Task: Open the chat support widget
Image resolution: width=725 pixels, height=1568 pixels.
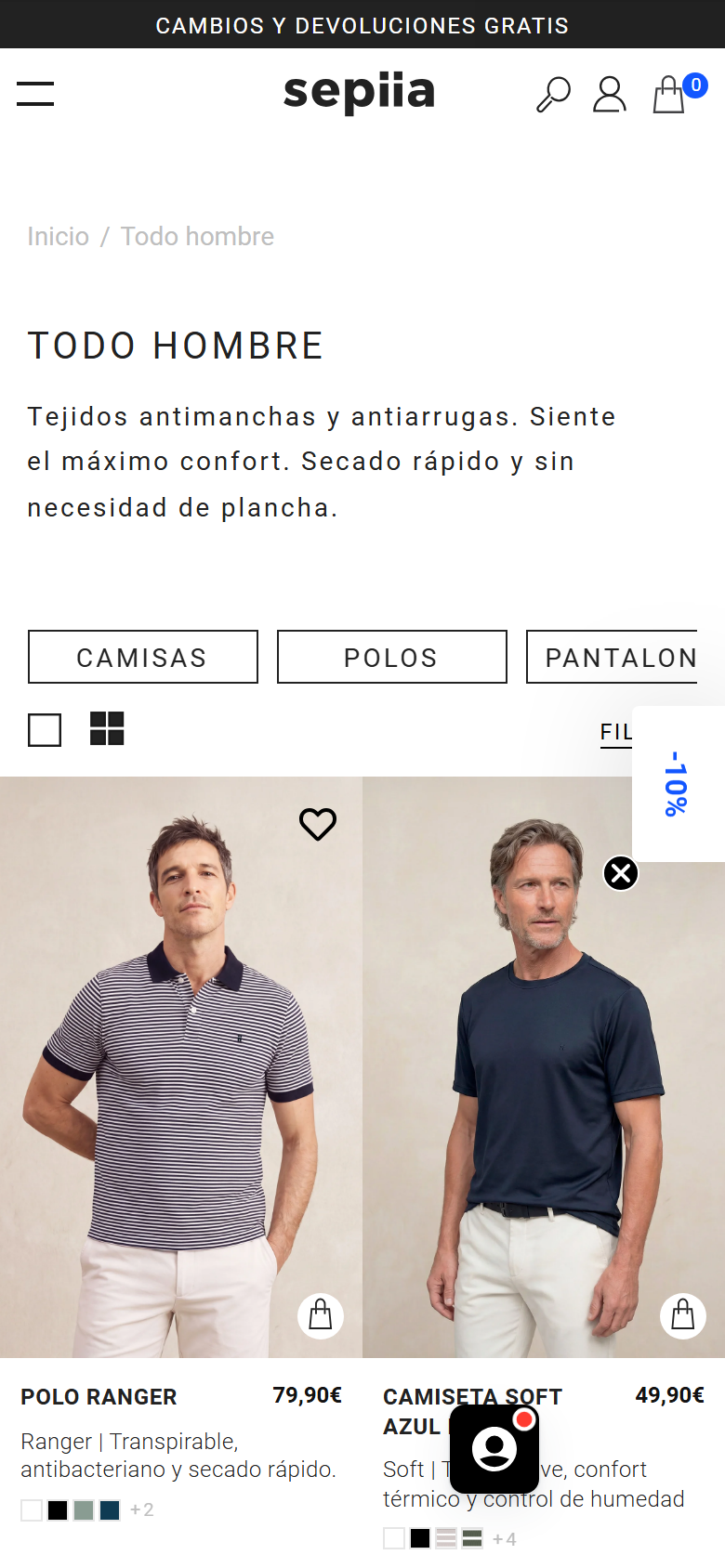Action: pos(494,1449)
